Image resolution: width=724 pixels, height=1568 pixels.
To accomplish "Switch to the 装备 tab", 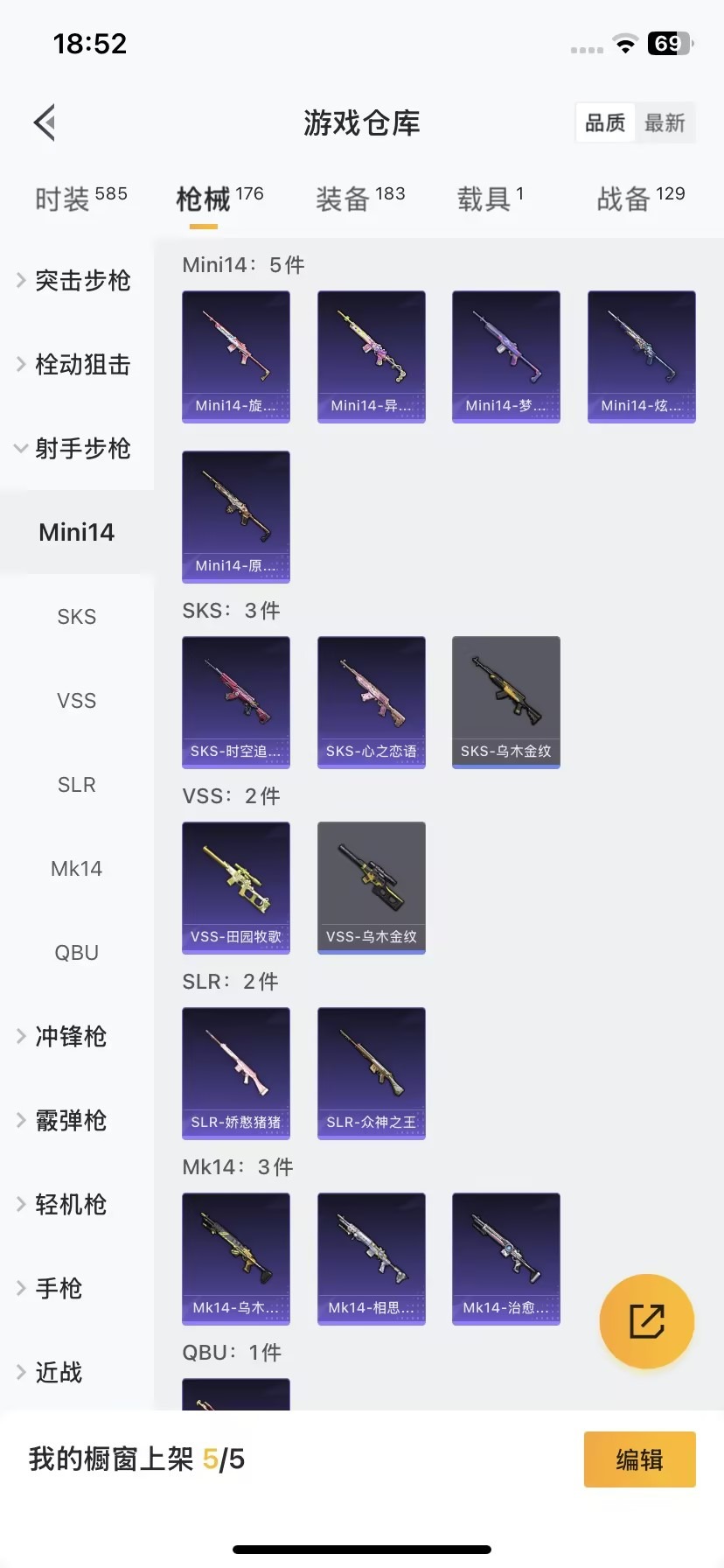I will pos(360,199).
